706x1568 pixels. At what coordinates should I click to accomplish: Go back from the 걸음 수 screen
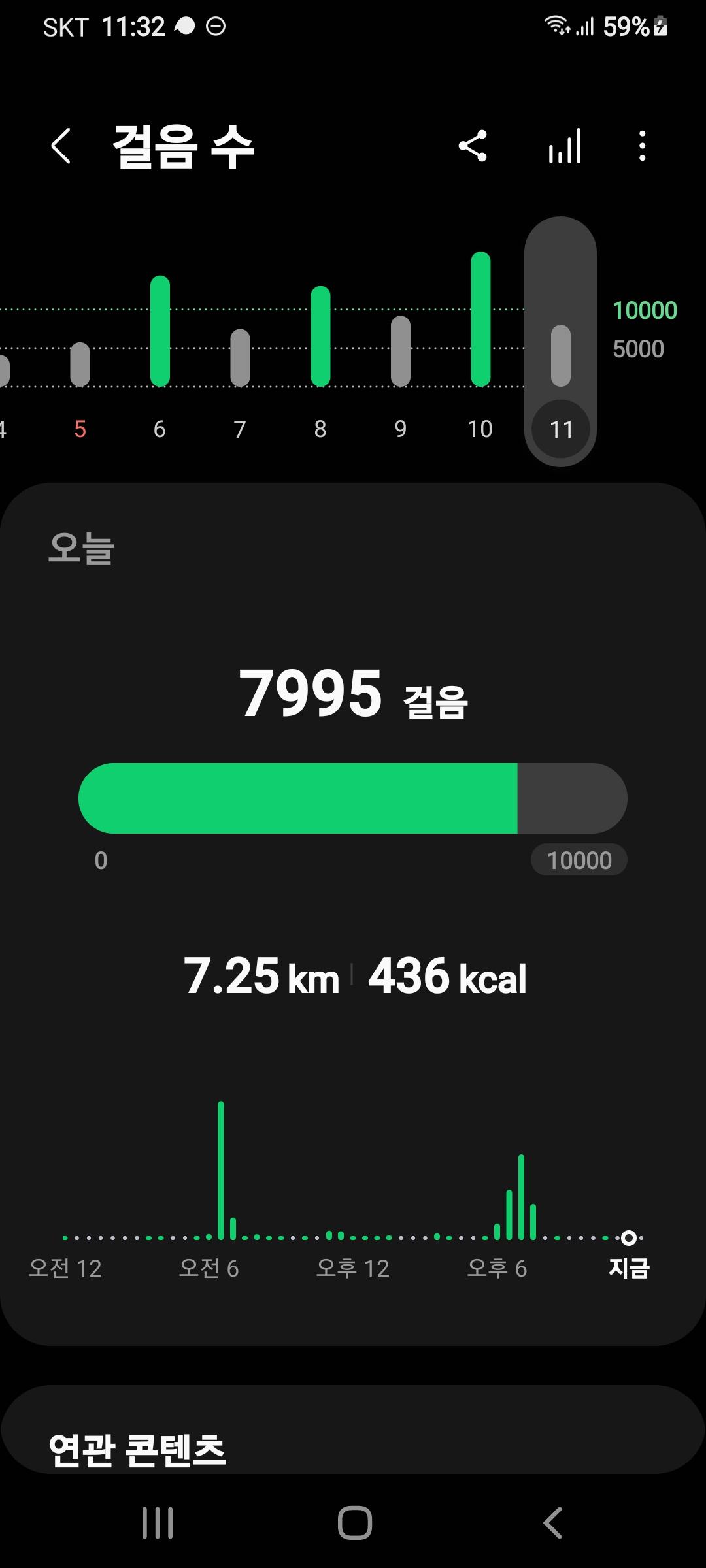point(61,146)
